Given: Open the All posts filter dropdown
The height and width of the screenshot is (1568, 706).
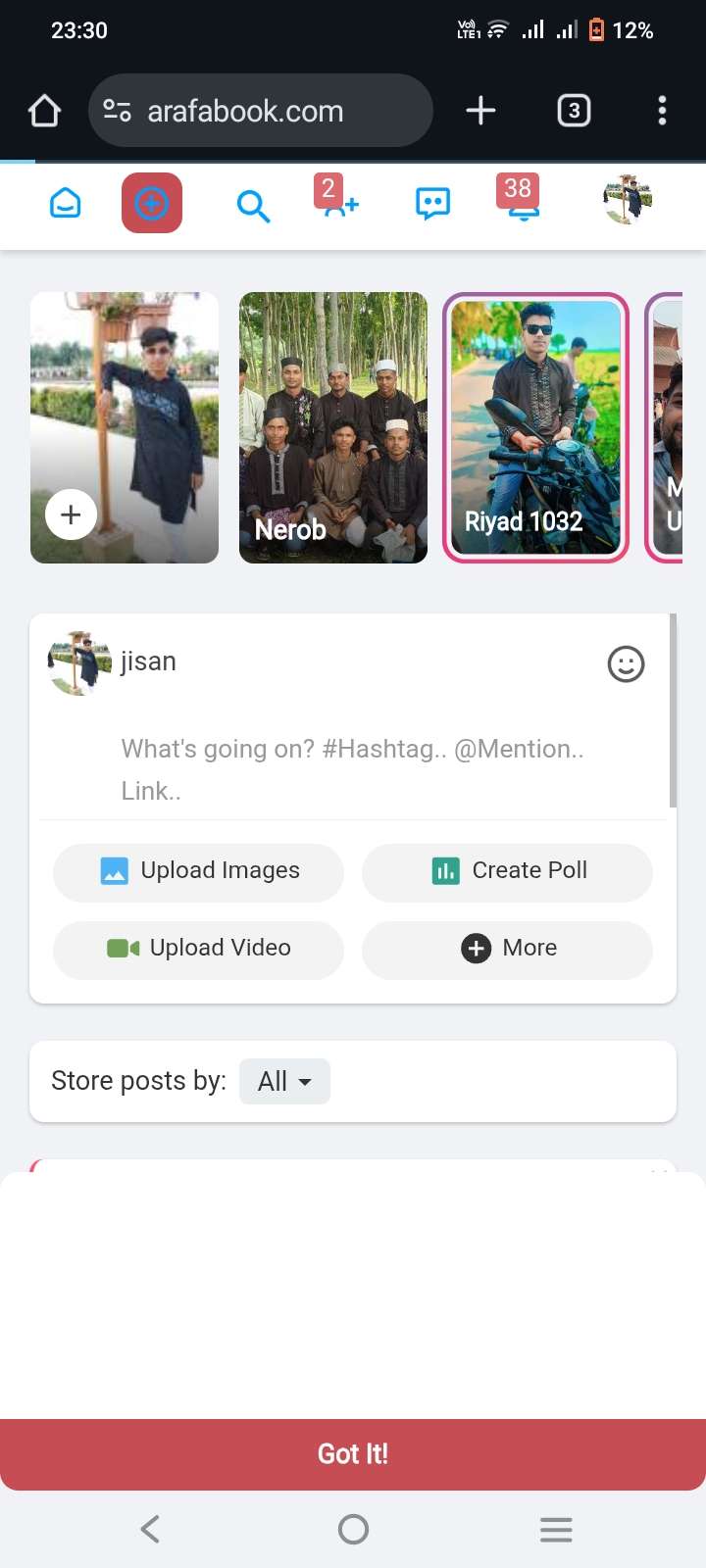Looking at the screenshot, I should (x=284, y=1082).
